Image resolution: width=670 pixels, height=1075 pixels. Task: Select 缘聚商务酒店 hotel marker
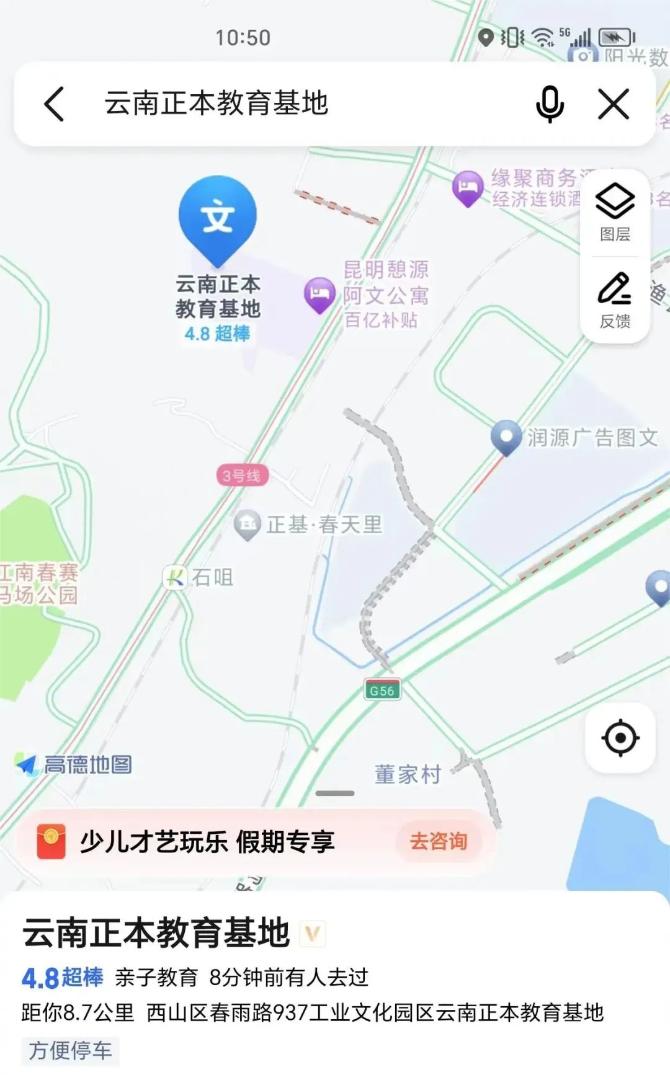[x=468, y=187]
